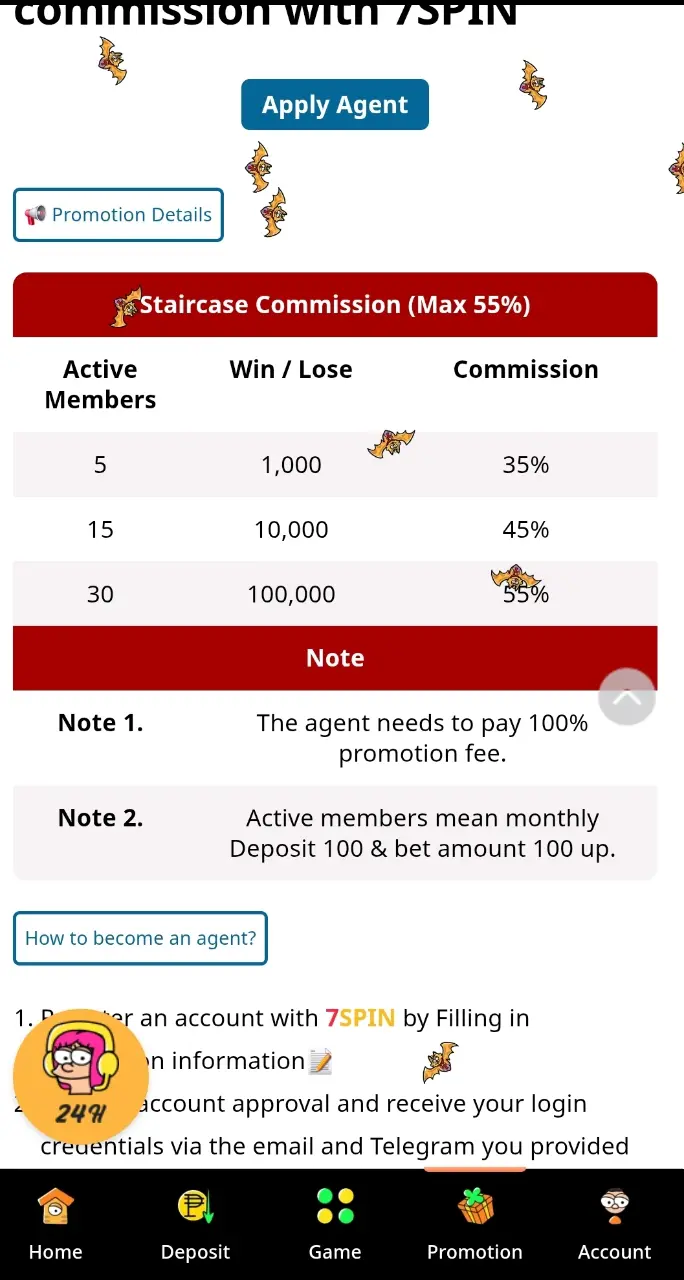
Task: Tap the Apply Agent button
Action: (x=335, y=105)
